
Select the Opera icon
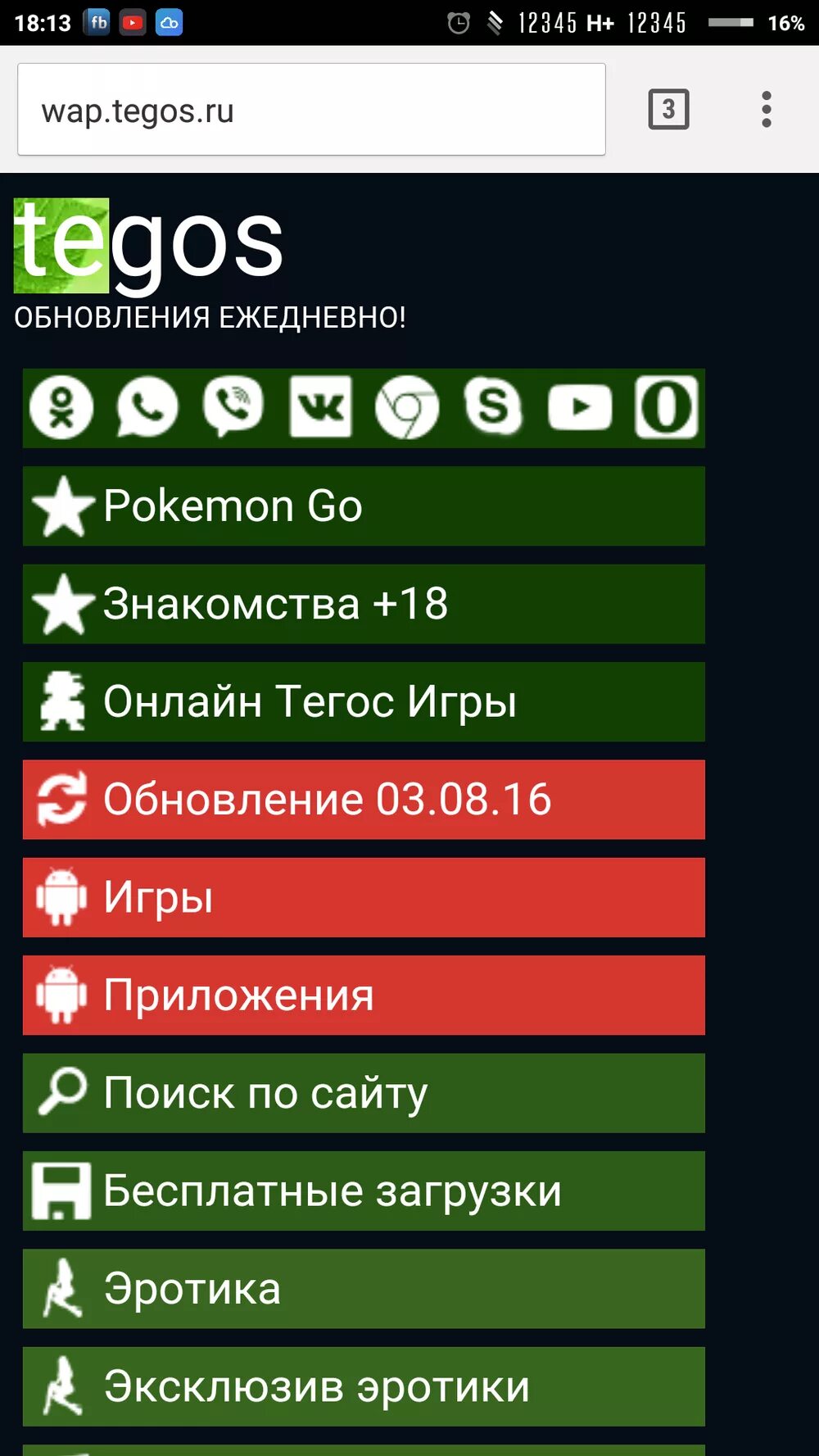[x=667, y=407]
